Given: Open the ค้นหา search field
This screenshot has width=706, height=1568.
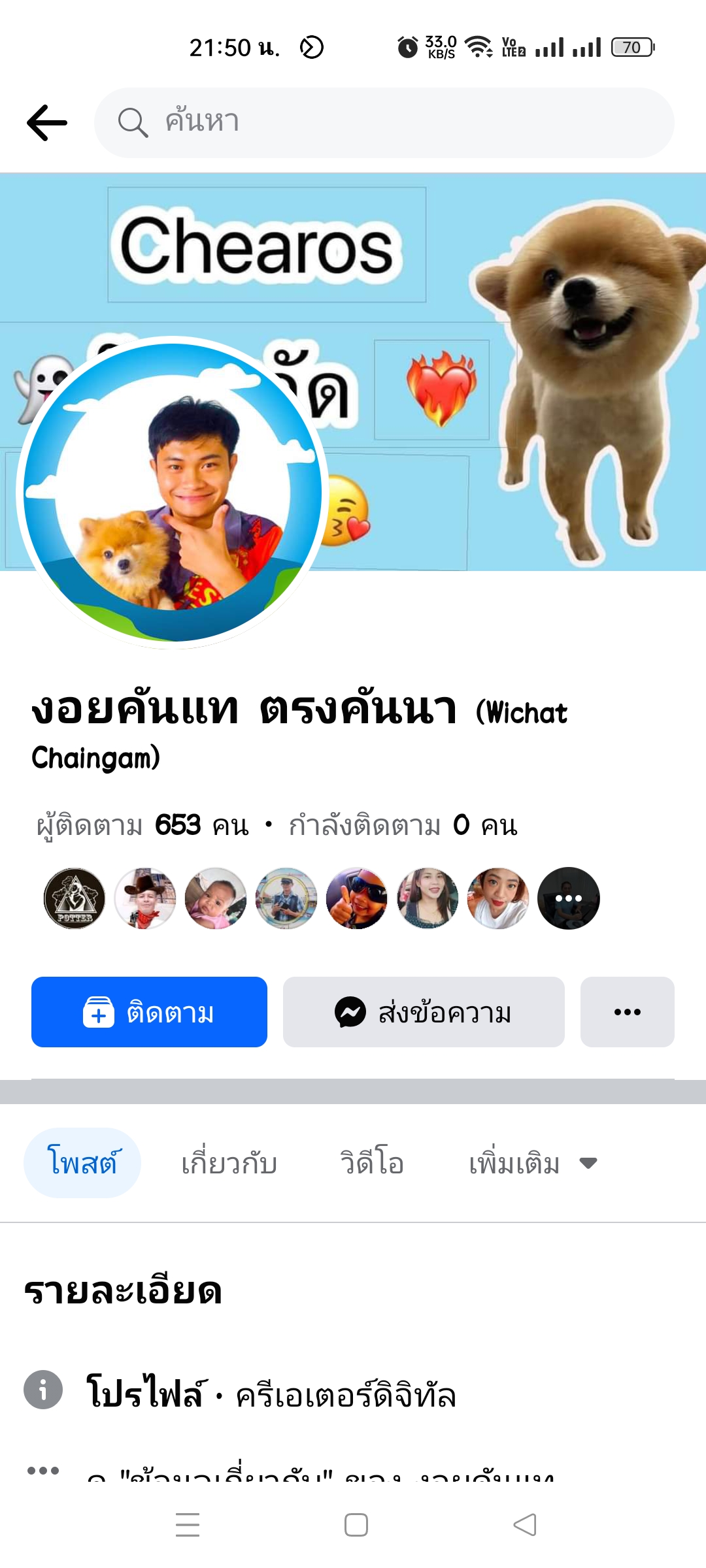Looking at the screenshot, I should pos(384,123).
